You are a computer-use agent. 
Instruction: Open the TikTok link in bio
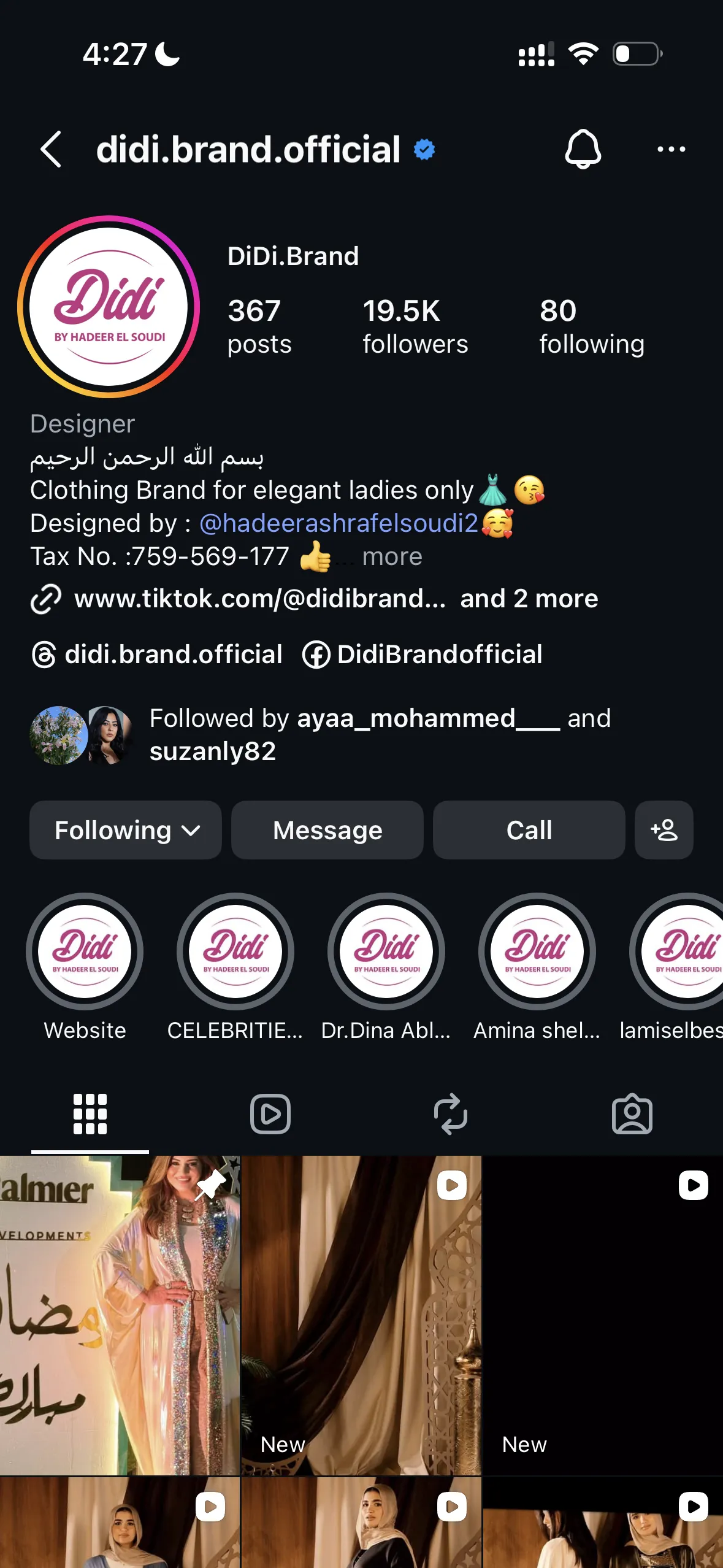[x=259, y=599]
